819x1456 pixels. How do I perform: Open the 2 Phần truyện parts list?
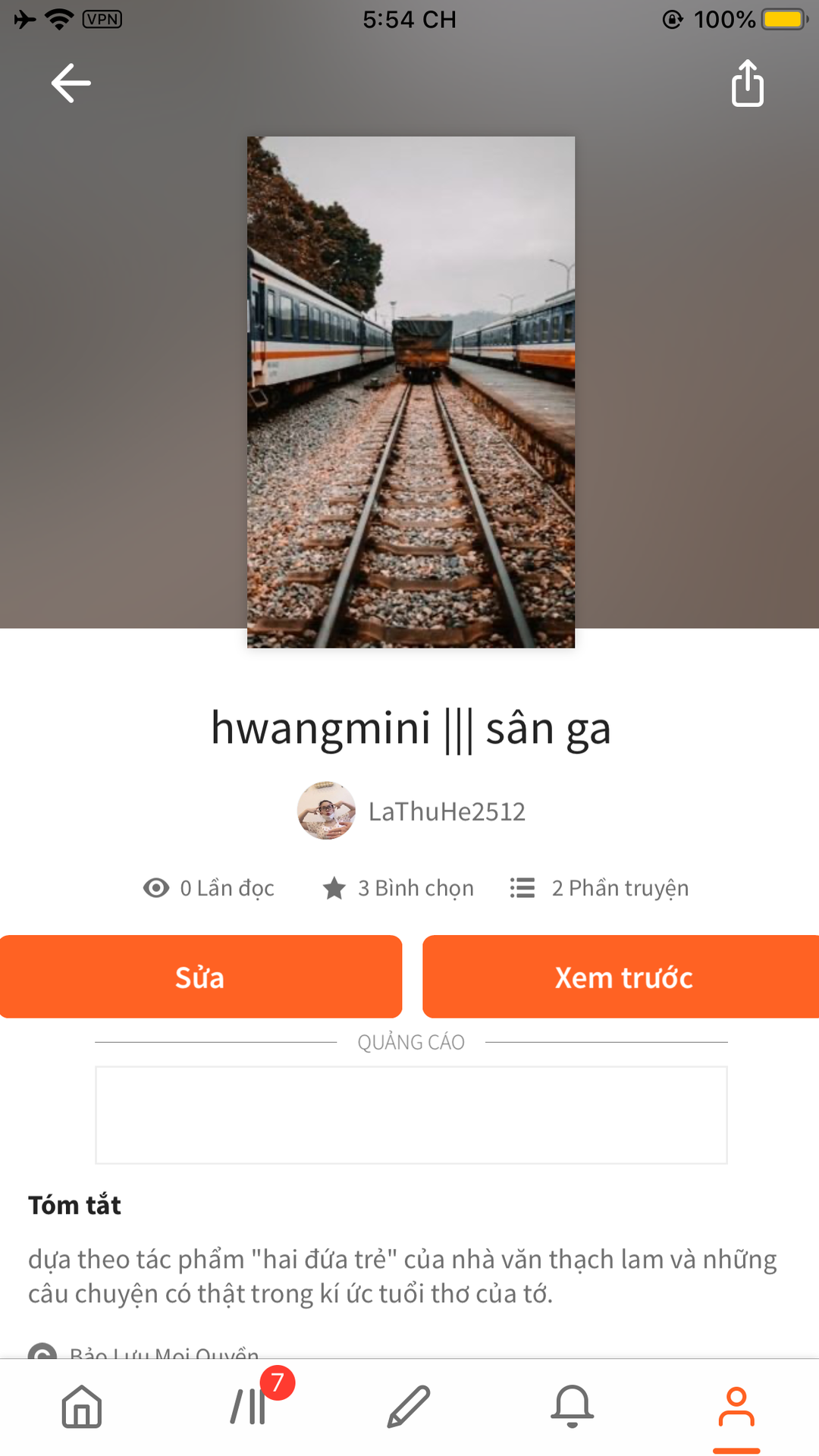[599, 888]
